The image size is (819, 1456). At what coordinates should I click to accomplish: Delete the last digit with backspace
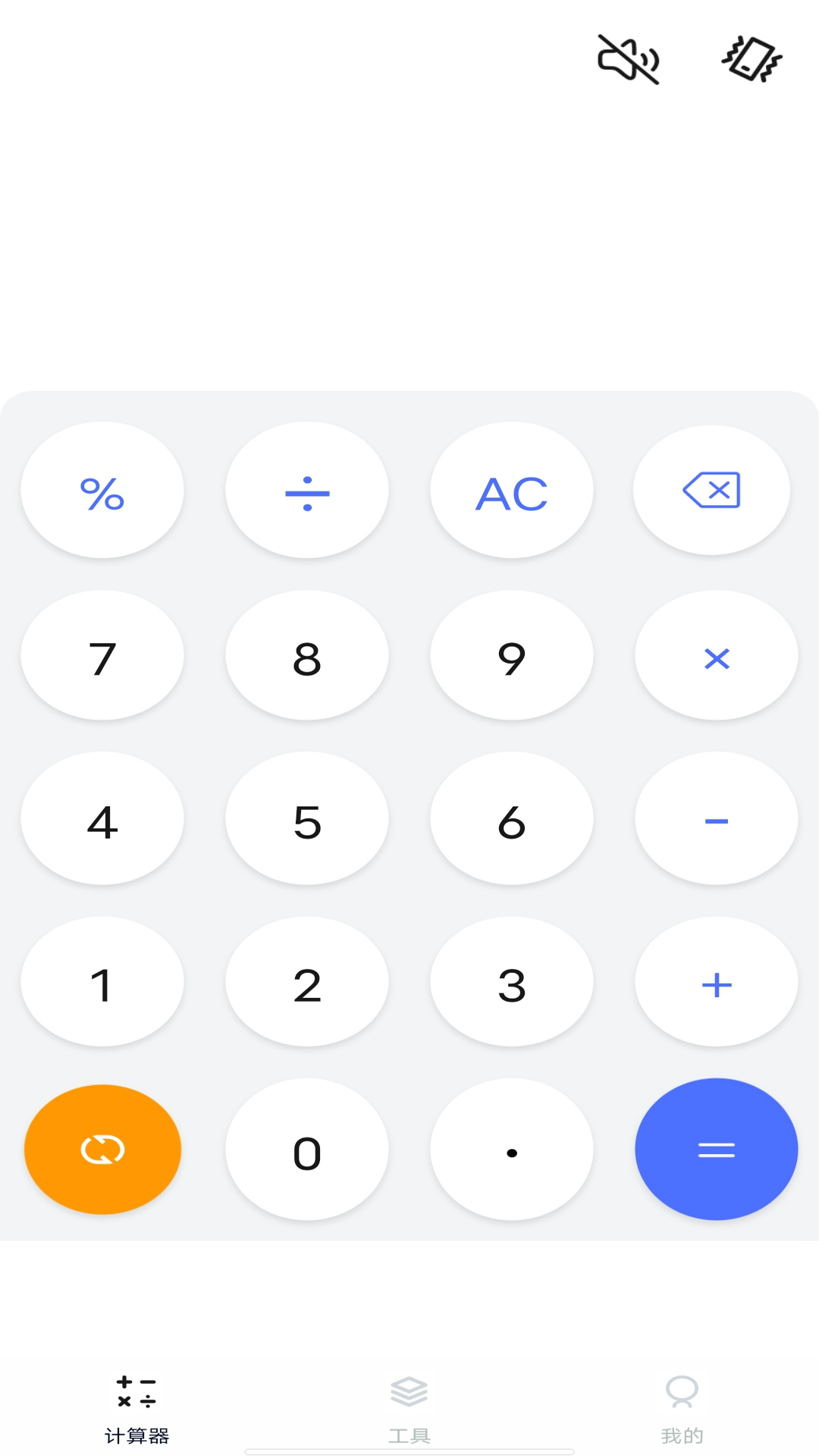(x=712, y=491)
